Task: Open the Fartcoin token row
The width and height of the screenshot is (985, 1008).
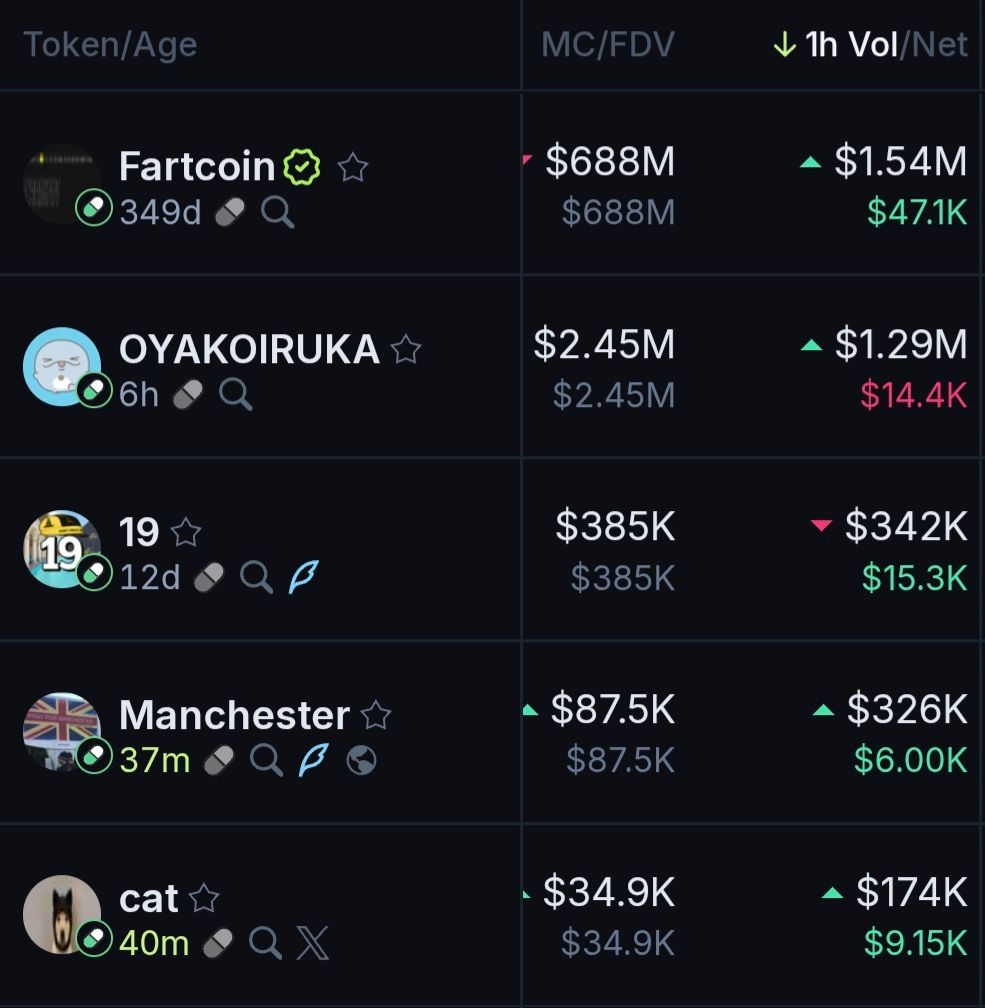Action: pyautogui.click(x=196, y=166)
